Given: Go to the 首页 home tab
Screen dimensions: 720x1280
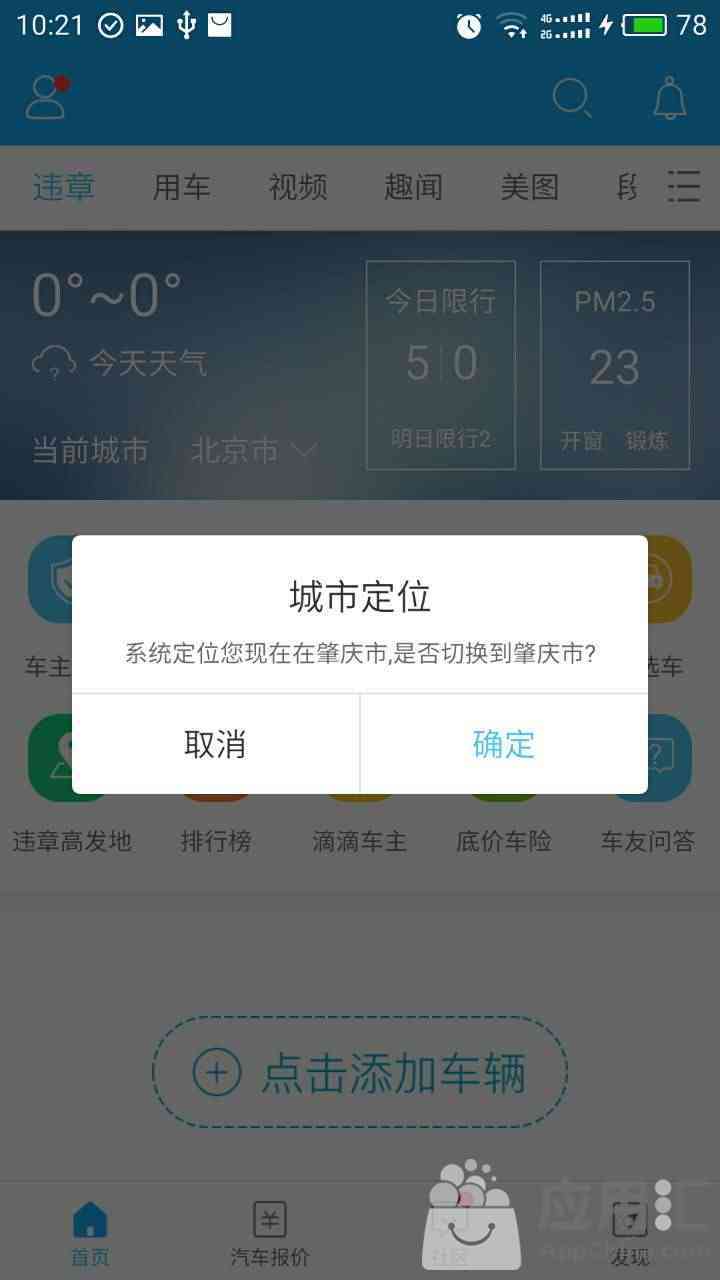Looking at the screenshot, I should pos(90,1234).
